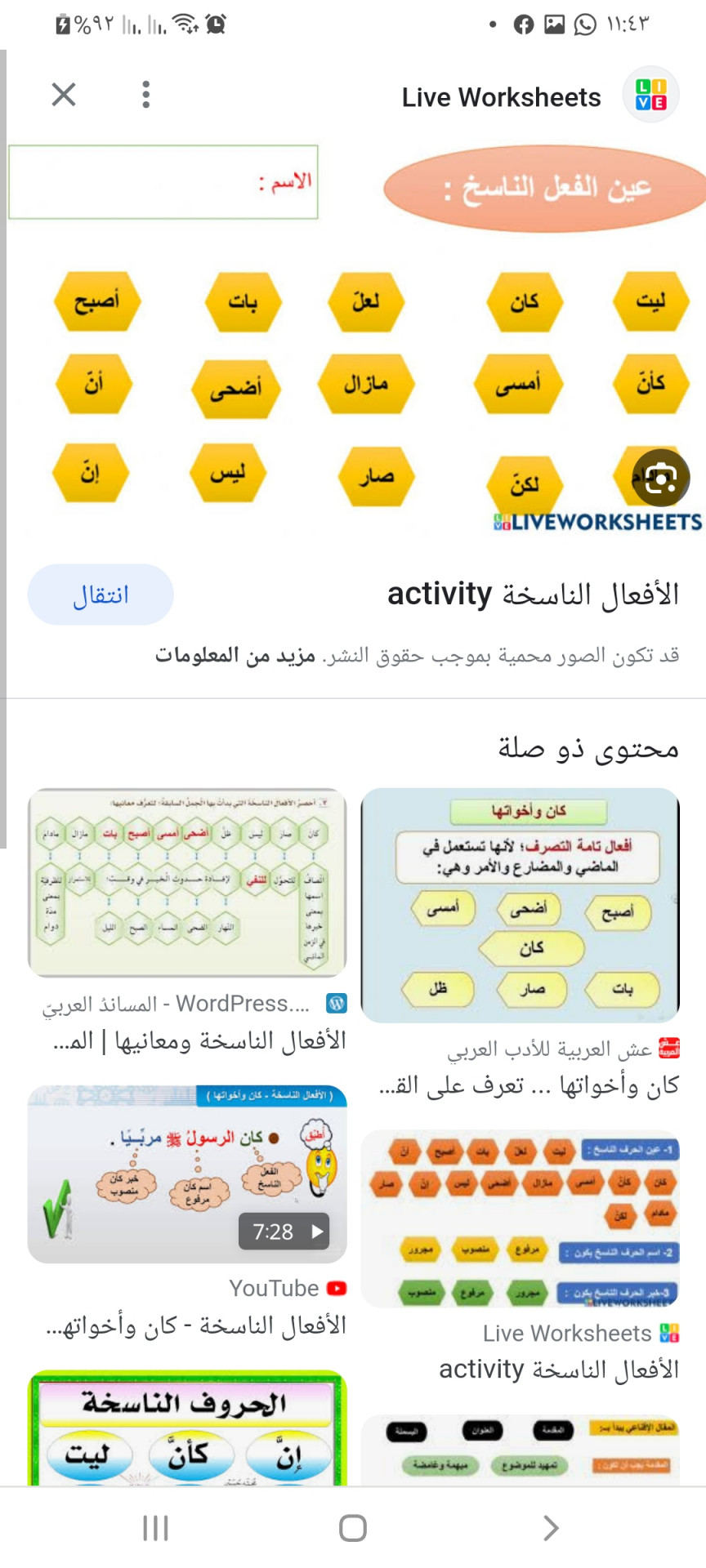This screenshot has height=1568, width=706.
Task: Open the recent apps view
Action: point(155,1527)
